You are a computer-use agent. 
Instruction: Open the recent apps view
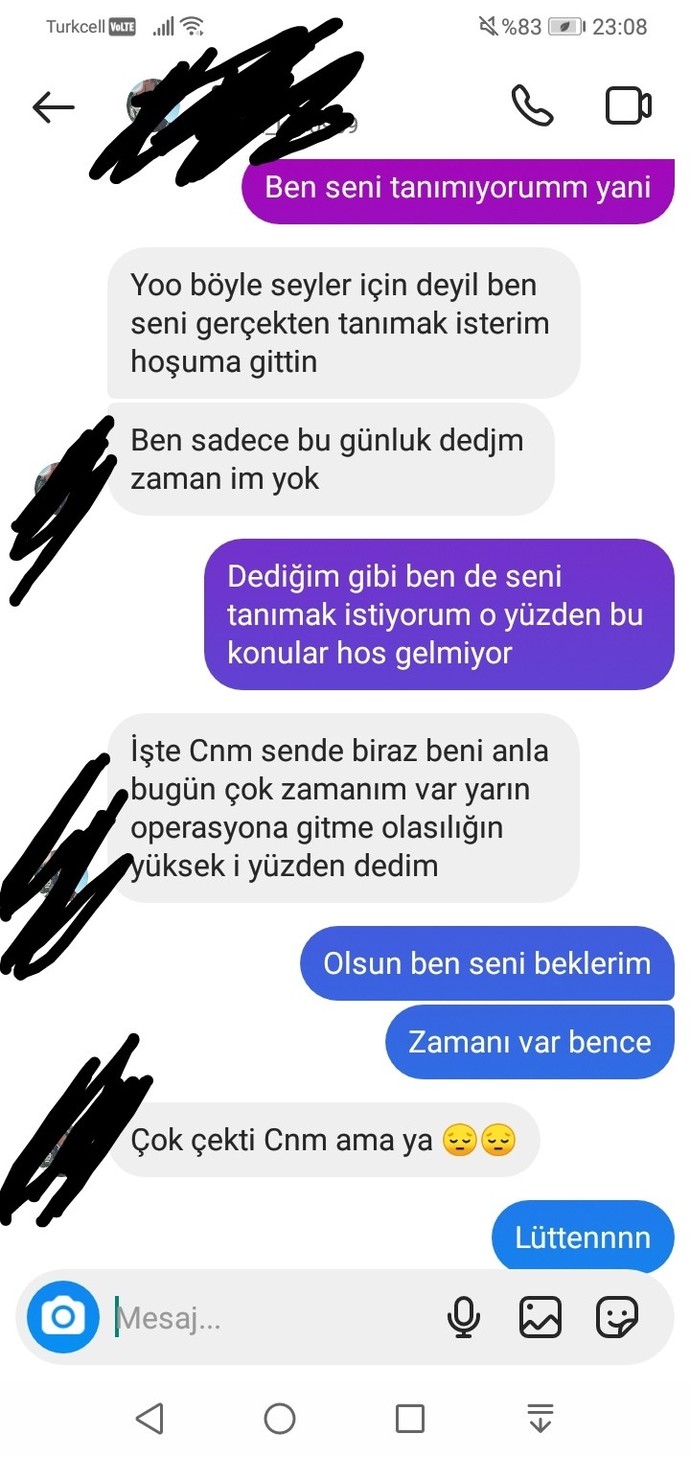[410, 1418]
